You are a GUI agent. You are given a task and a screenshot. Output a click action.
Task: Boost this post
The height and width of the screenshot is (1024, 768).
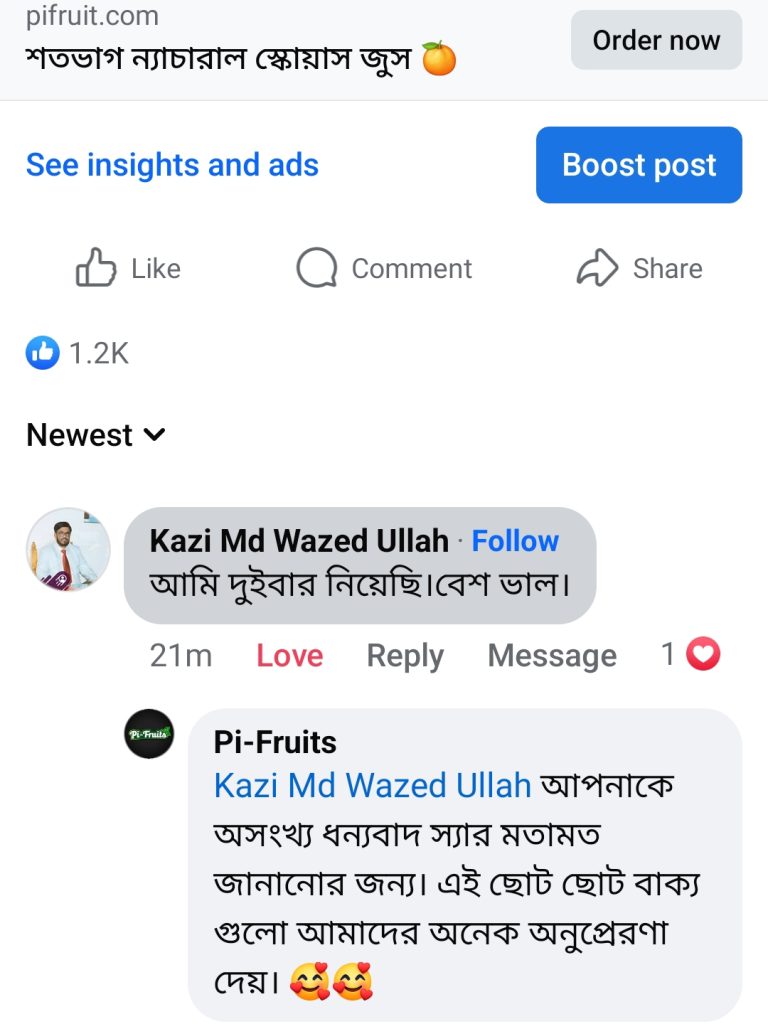pyautogui.click(x=639, y=165)
